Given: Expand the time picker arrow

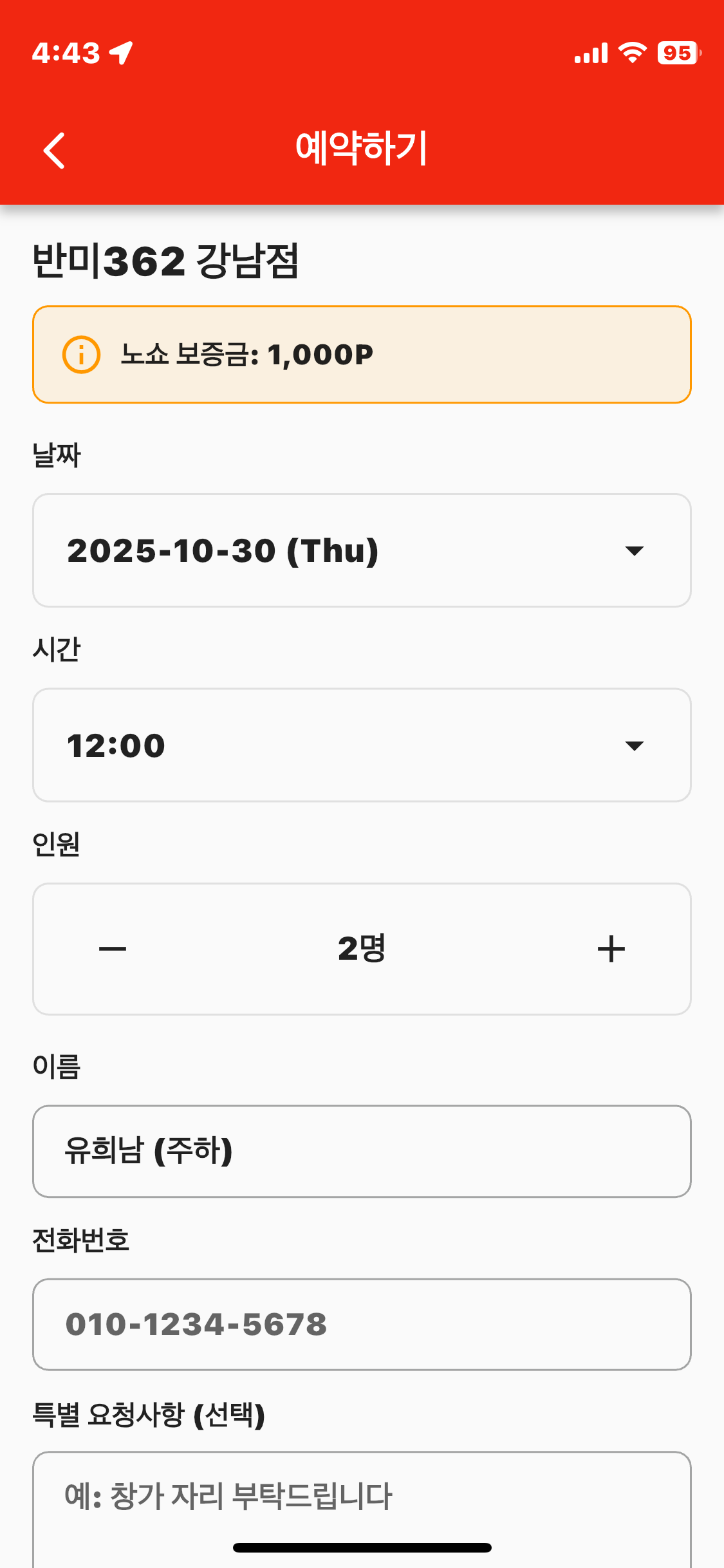Looking at the screenshot, I should pyautogui.click(x=634, y=744).
